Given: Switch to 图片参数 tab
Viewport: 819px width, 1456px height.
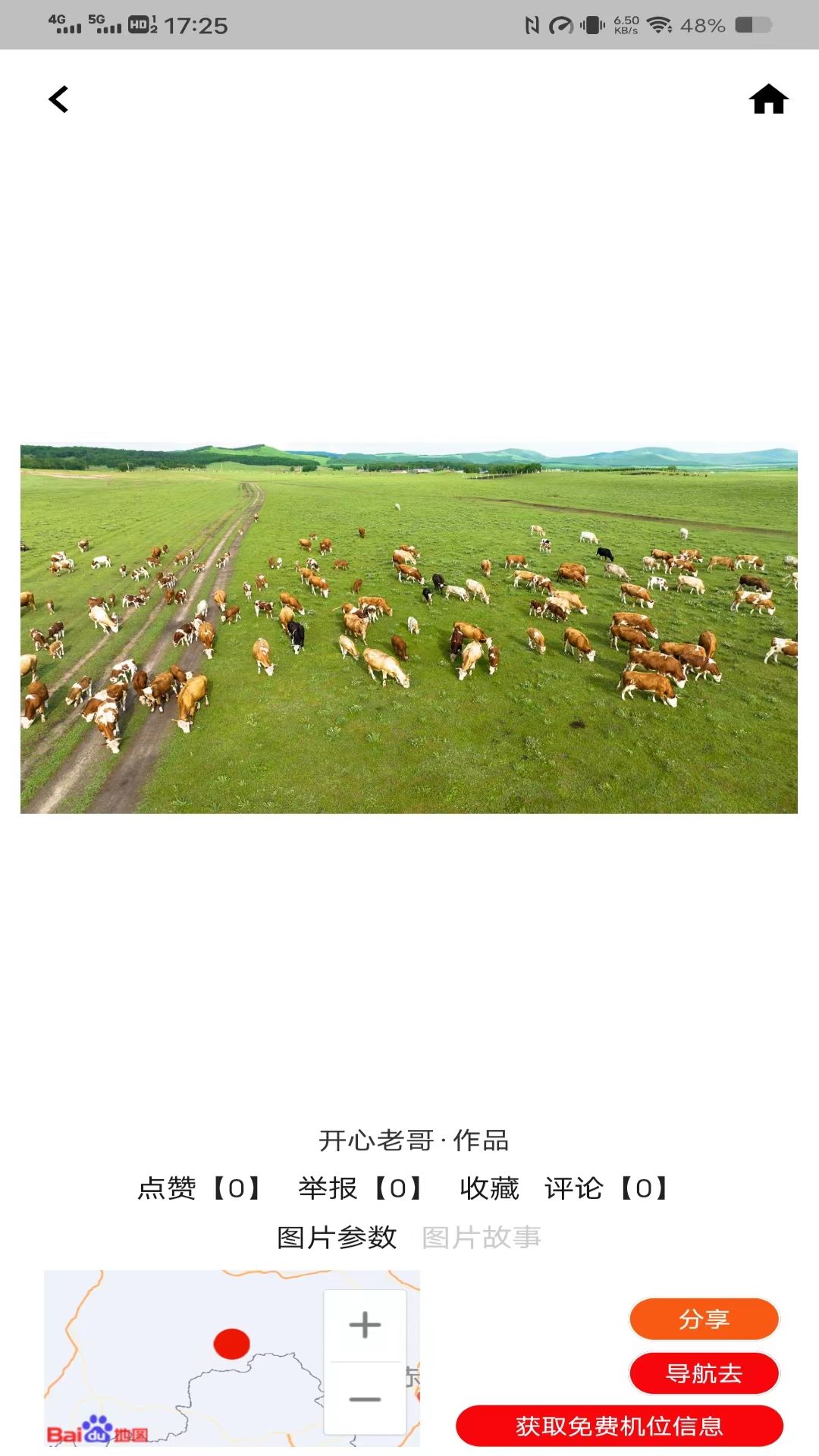Looking at the screenshot, I should (x=337, y=1238).
